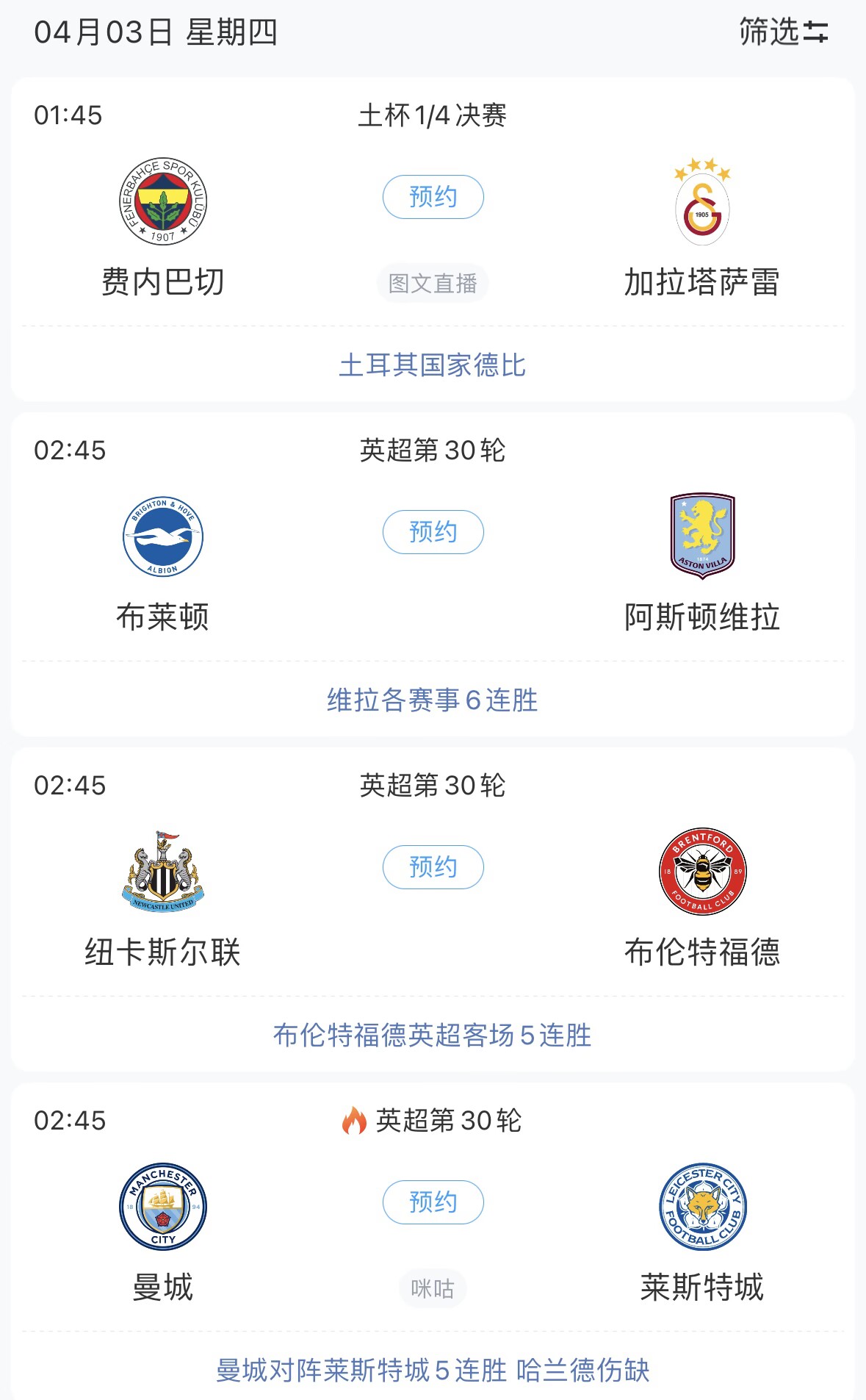Select the 布伦特福德 team crest
Viewport: 866px width, 1400px height.
coord(702,872)
